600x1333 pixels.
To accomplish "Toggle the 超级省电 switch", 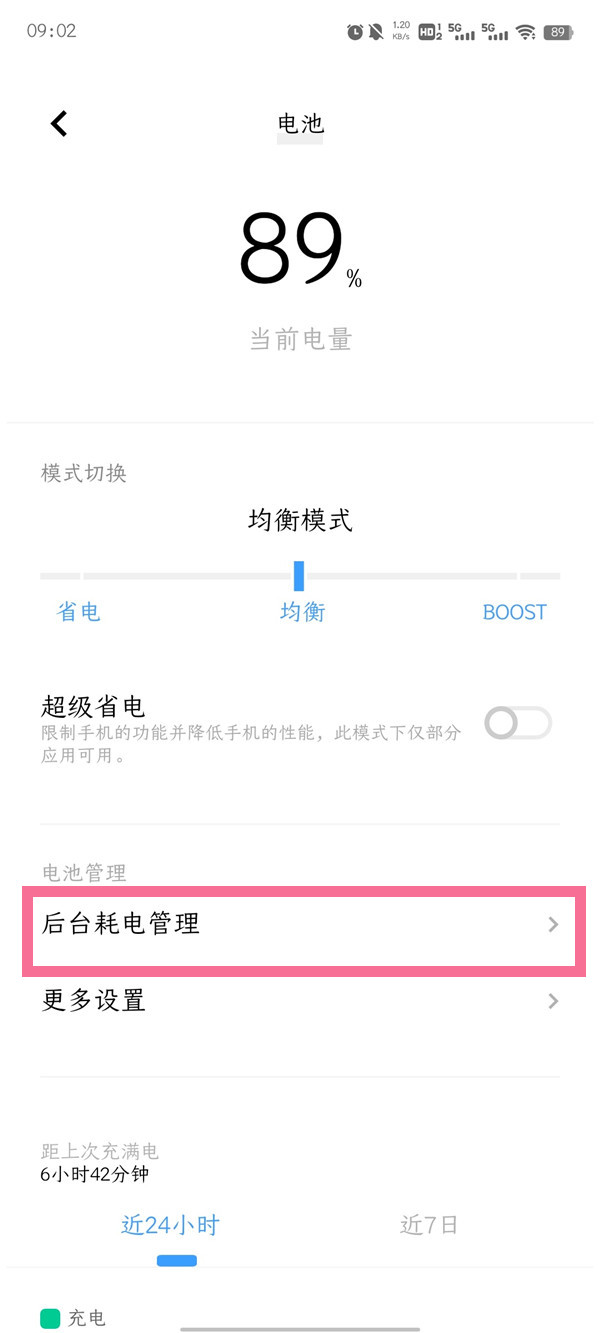I will coord(517,723).
